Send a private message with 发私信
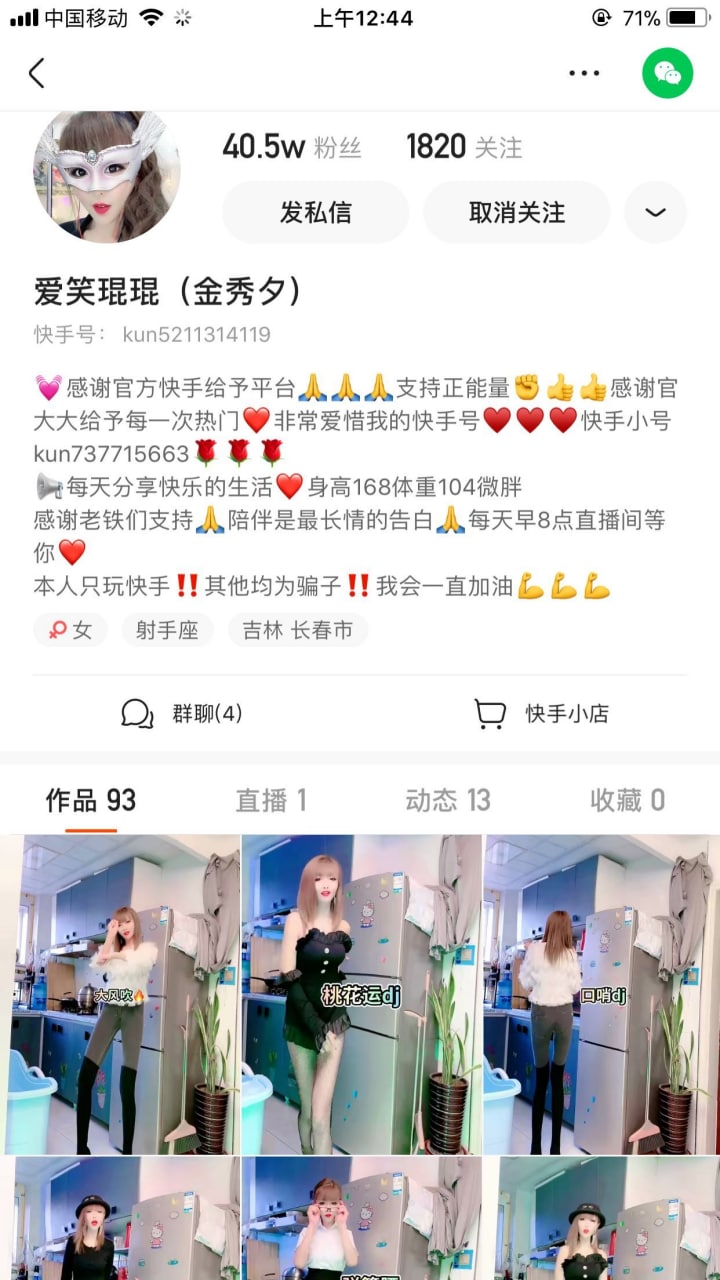This screenshot has height=1280, width=720. 315,212
